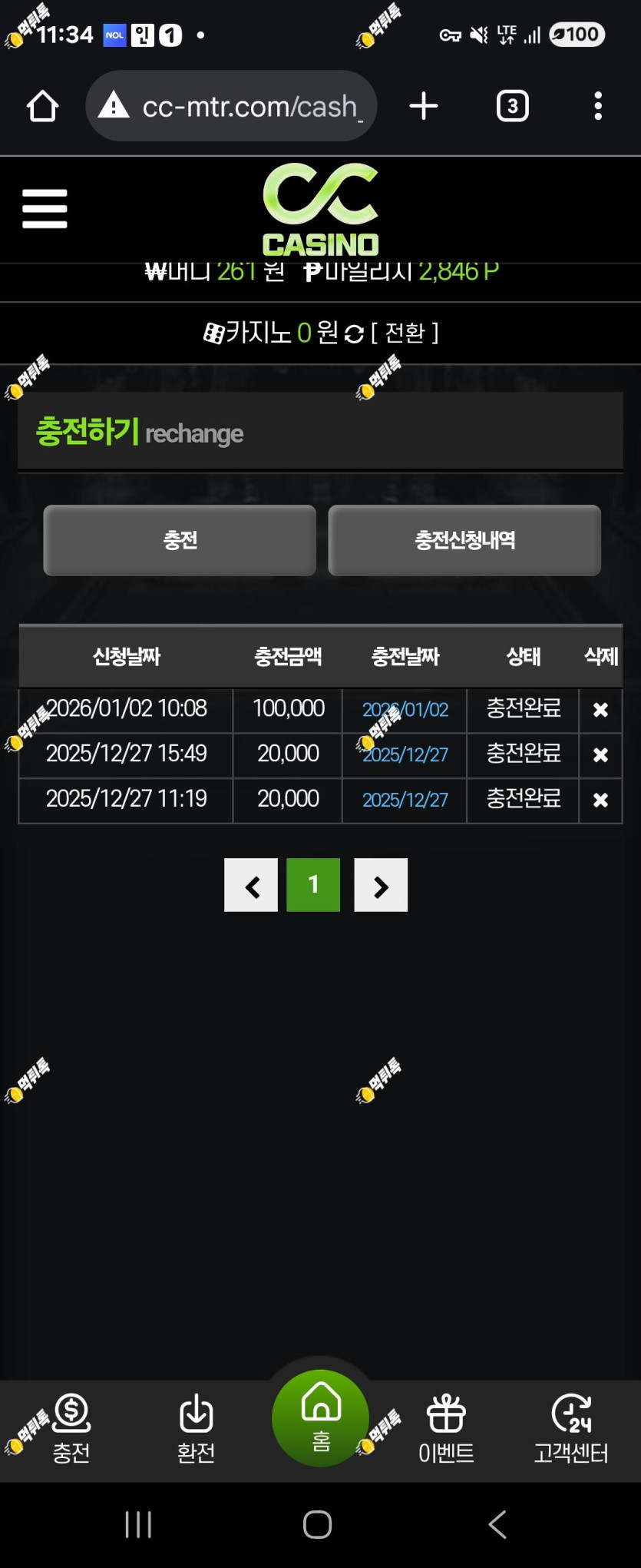Open a new browser tab
The height and width of the screenshot is (1568, 641).
coord(423,106)
